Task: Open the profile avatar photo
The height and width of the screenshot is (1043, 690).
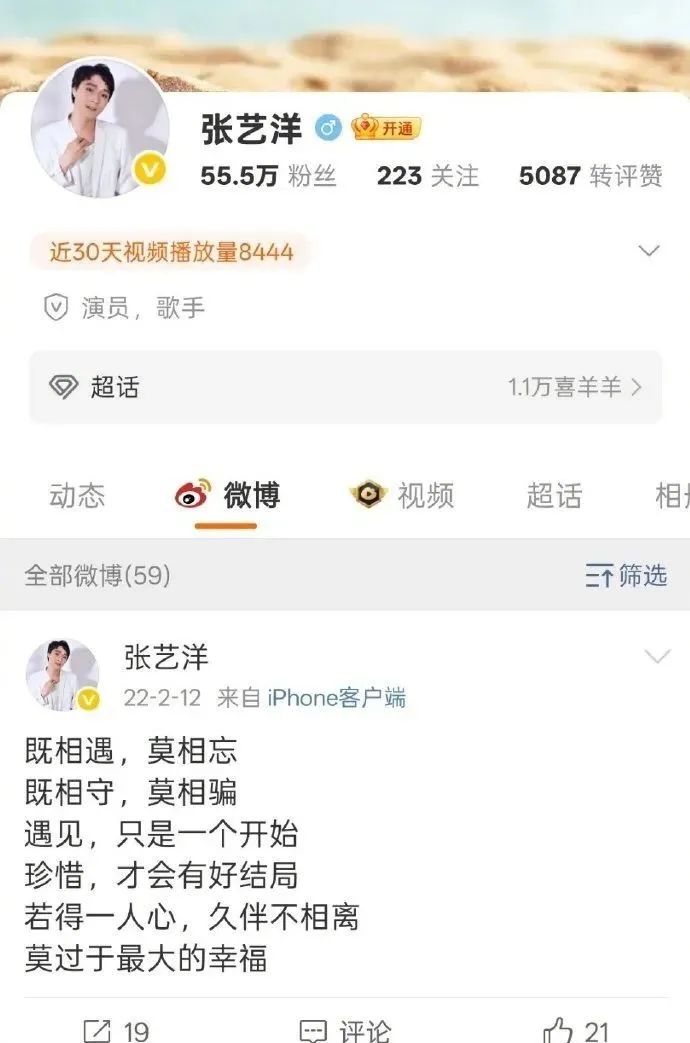Action: click(97, 127)
